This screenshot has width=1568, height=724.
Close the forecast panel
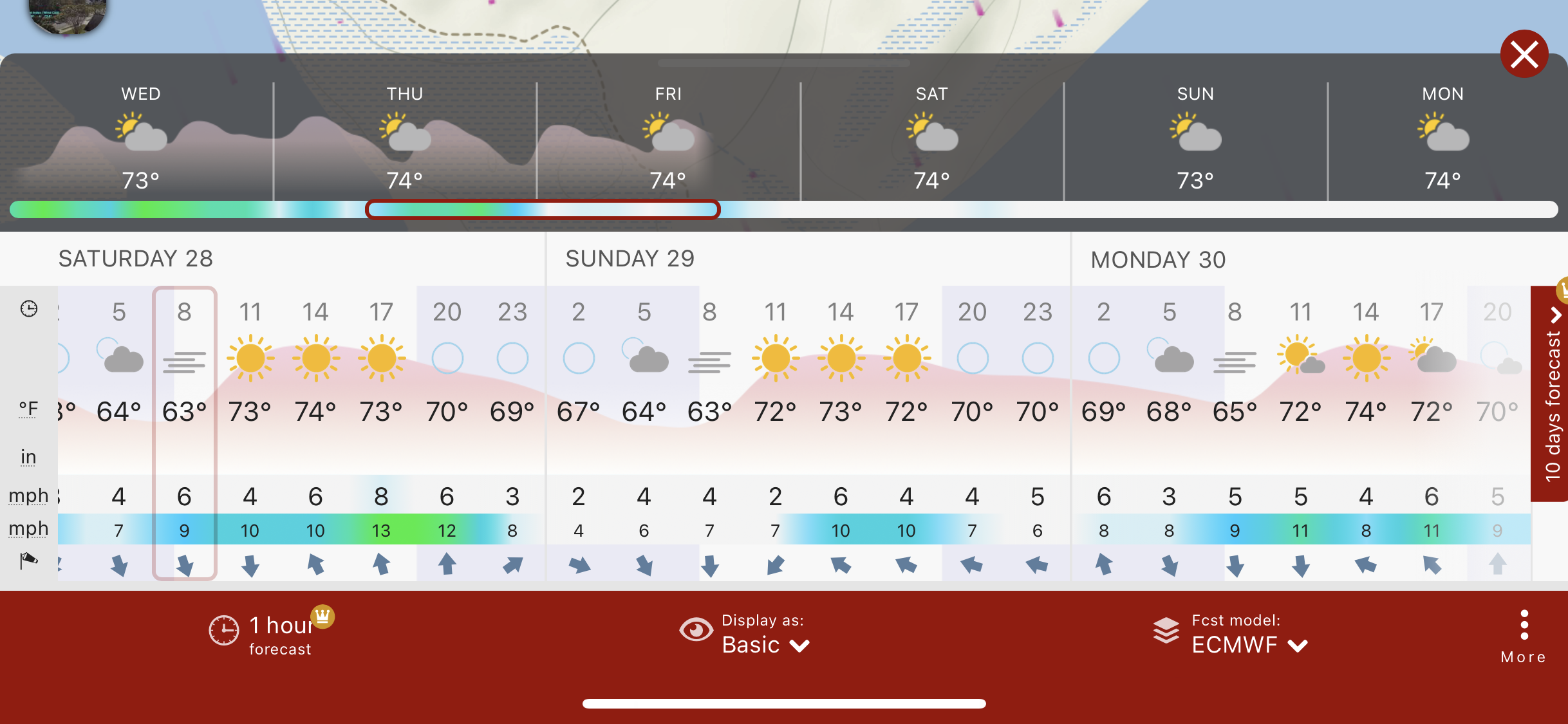1524,54
